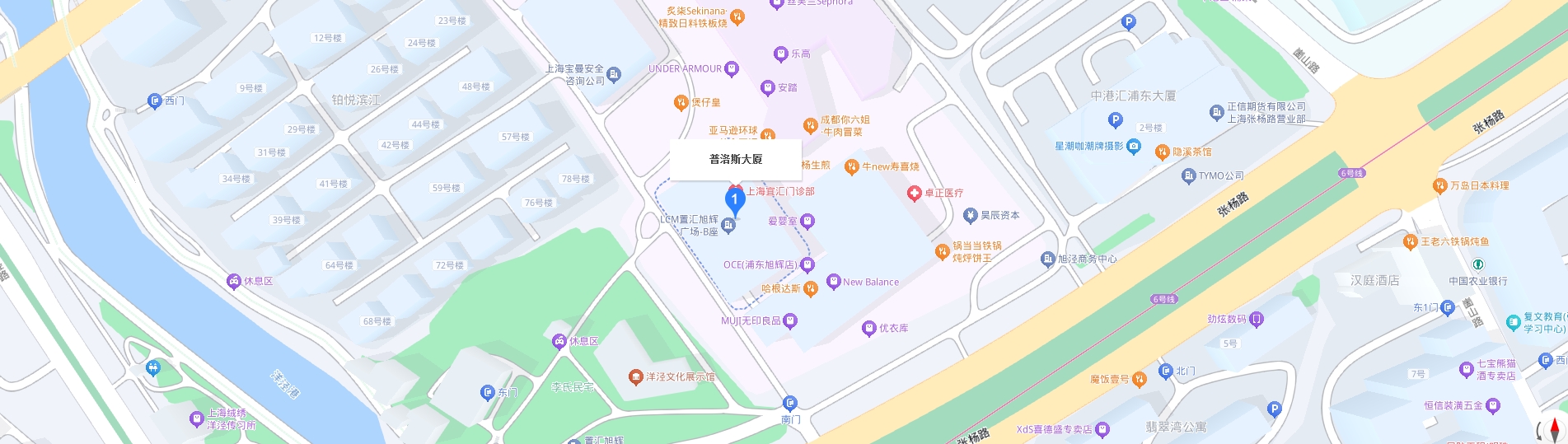Select the 乐高 store marker
This screenshot has width=1568, height=444.
(x=781, y=54)
